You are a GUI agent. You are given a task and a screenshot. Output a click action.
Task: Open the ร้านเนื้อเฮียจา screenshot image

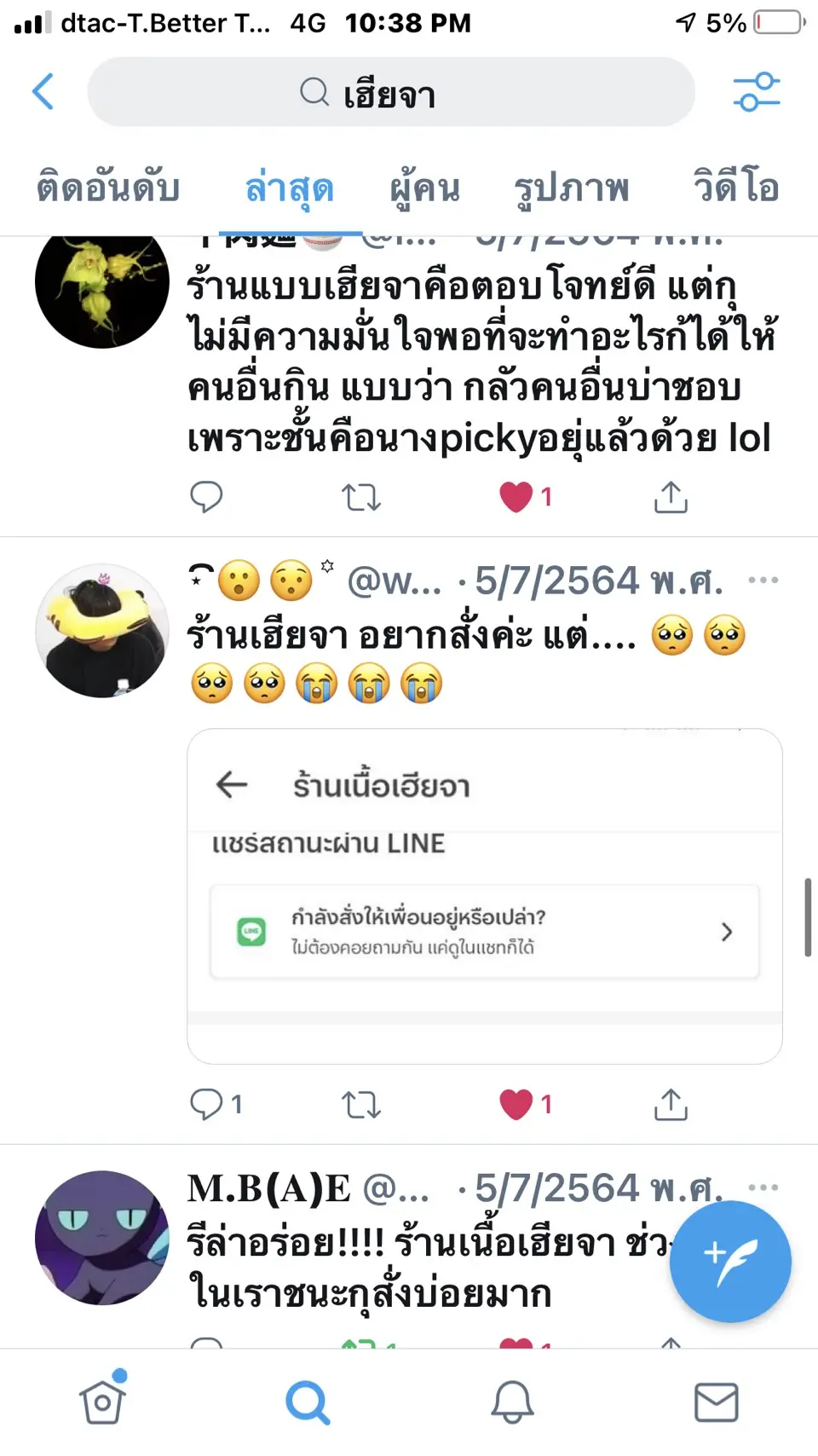point(484,895)
